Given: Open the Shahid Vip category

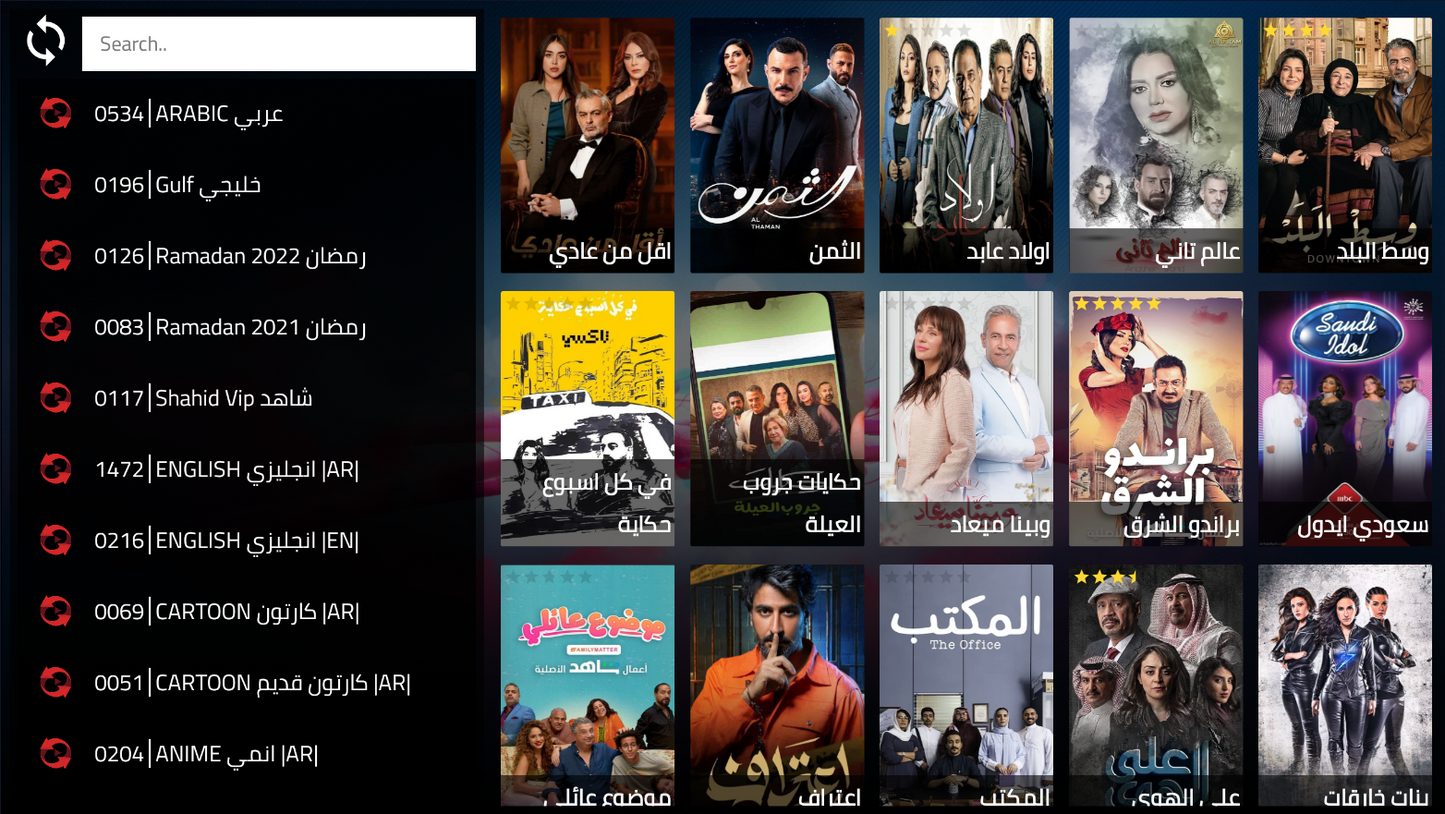Looking at the screenshot, I should pyautogui.click(x=203, y=398).
